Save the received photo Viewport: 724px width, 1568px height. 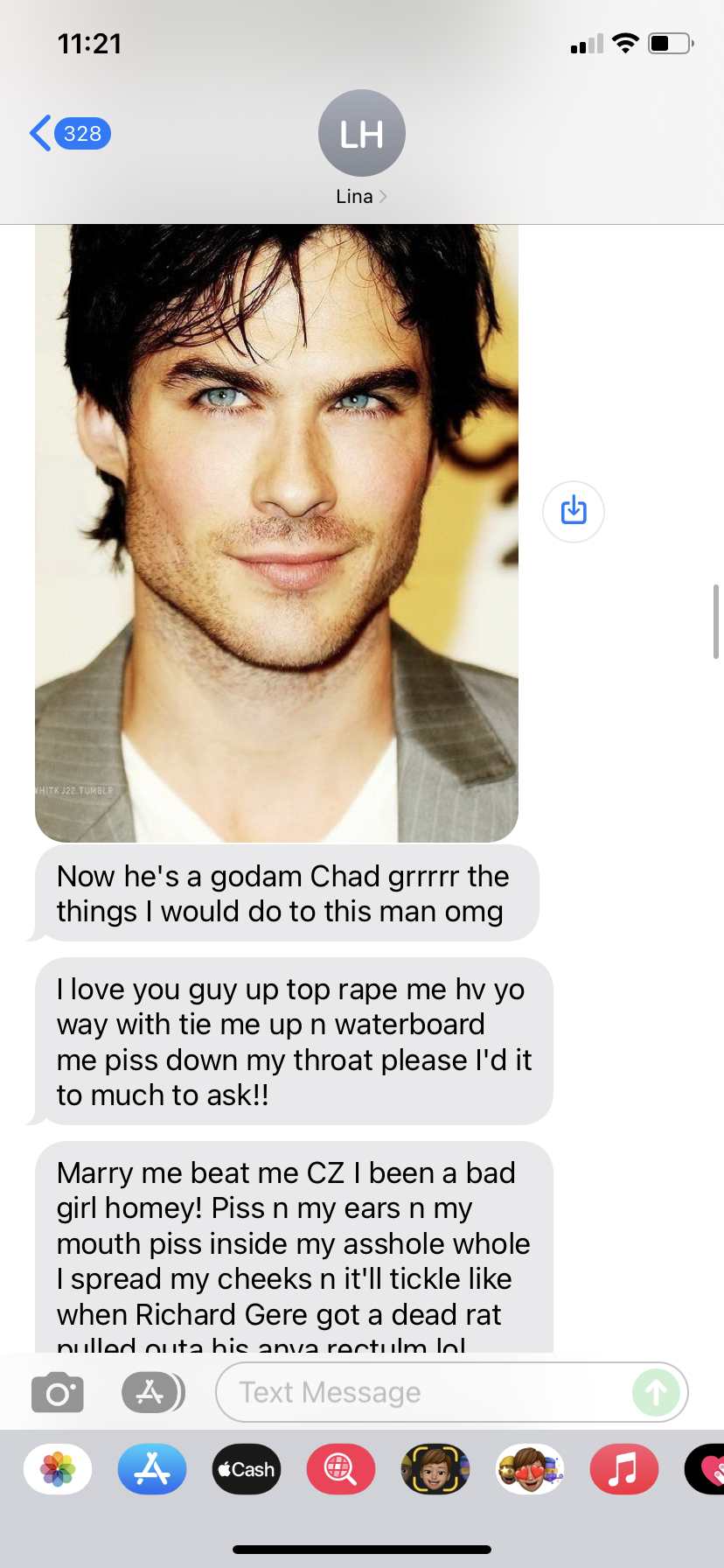coord(574,511)
